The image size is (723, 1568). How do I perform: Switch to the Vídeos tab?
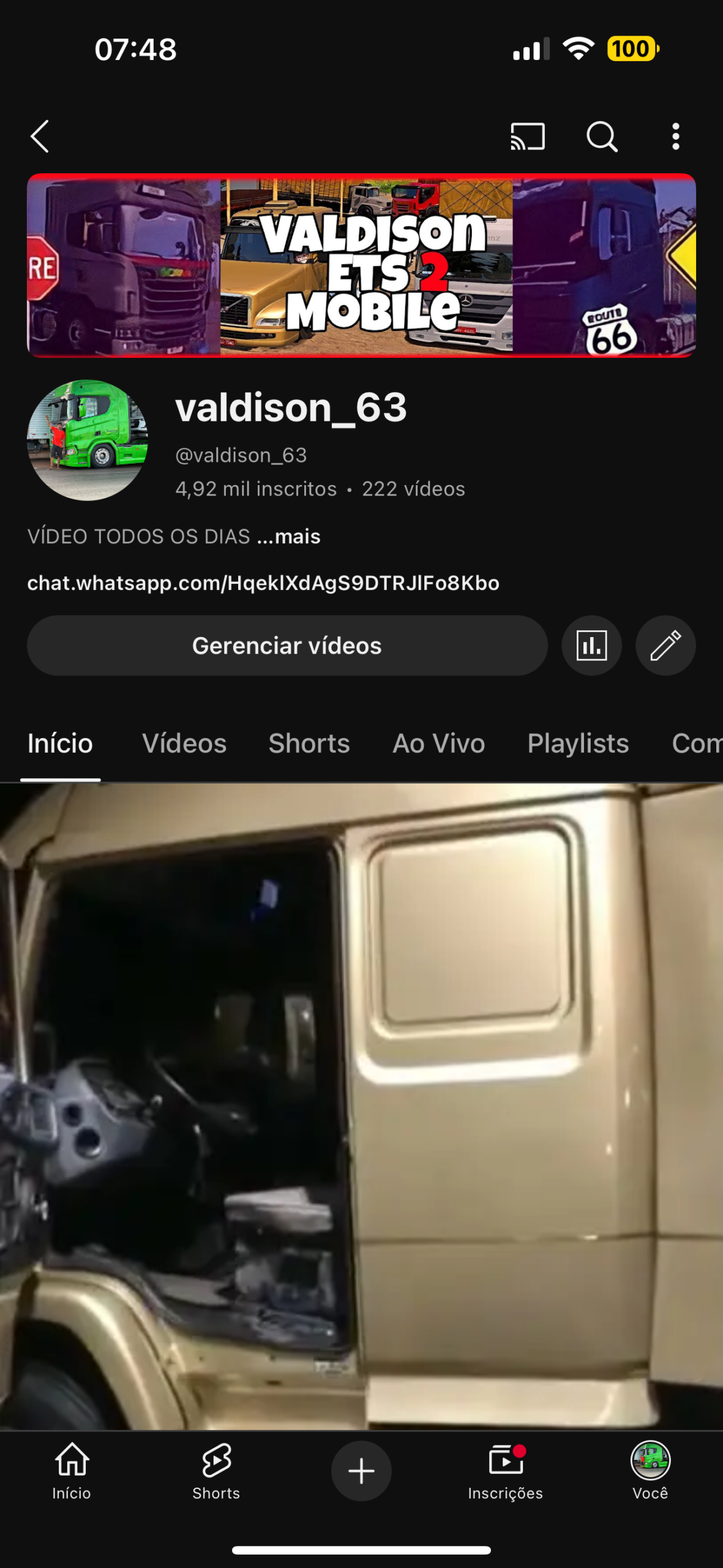184,744
